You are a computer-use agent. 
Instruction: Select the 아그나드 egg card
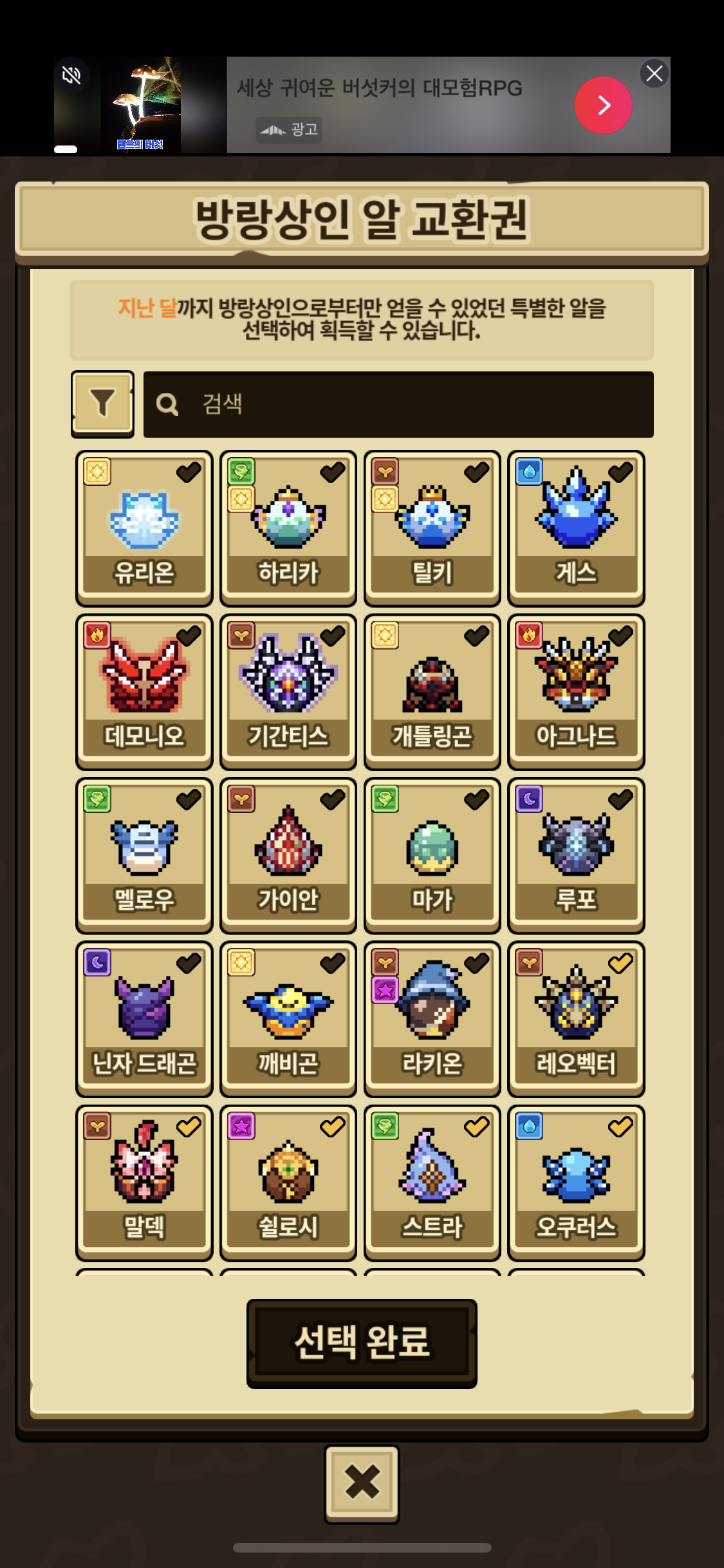click(576, 692)
